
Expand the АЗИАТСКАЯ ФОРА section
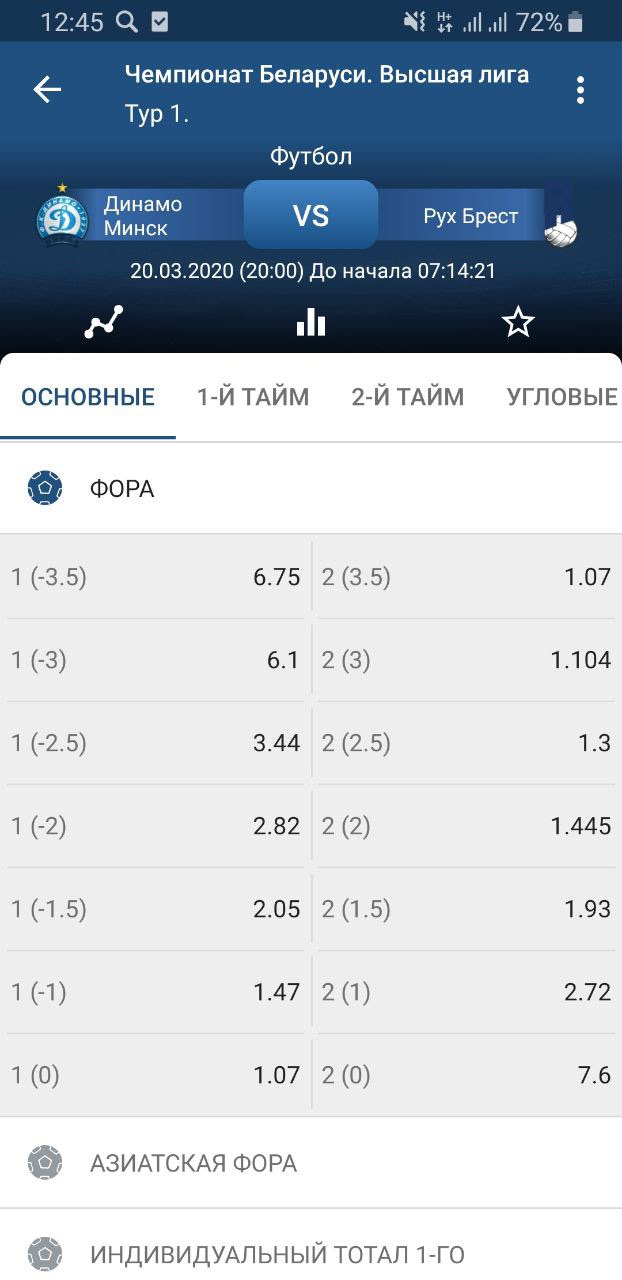(311, 1163)
